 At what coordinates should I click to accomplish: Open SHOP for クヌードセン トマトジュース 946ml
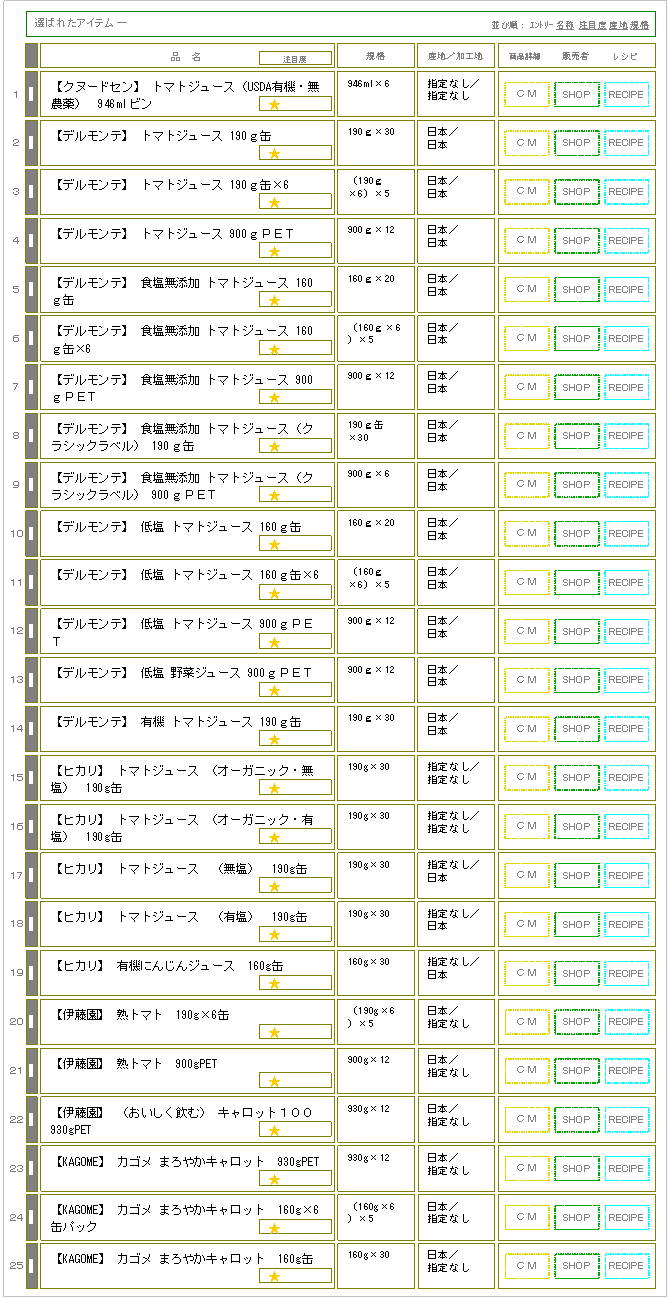pyautogui.click(x=576, y=94)
